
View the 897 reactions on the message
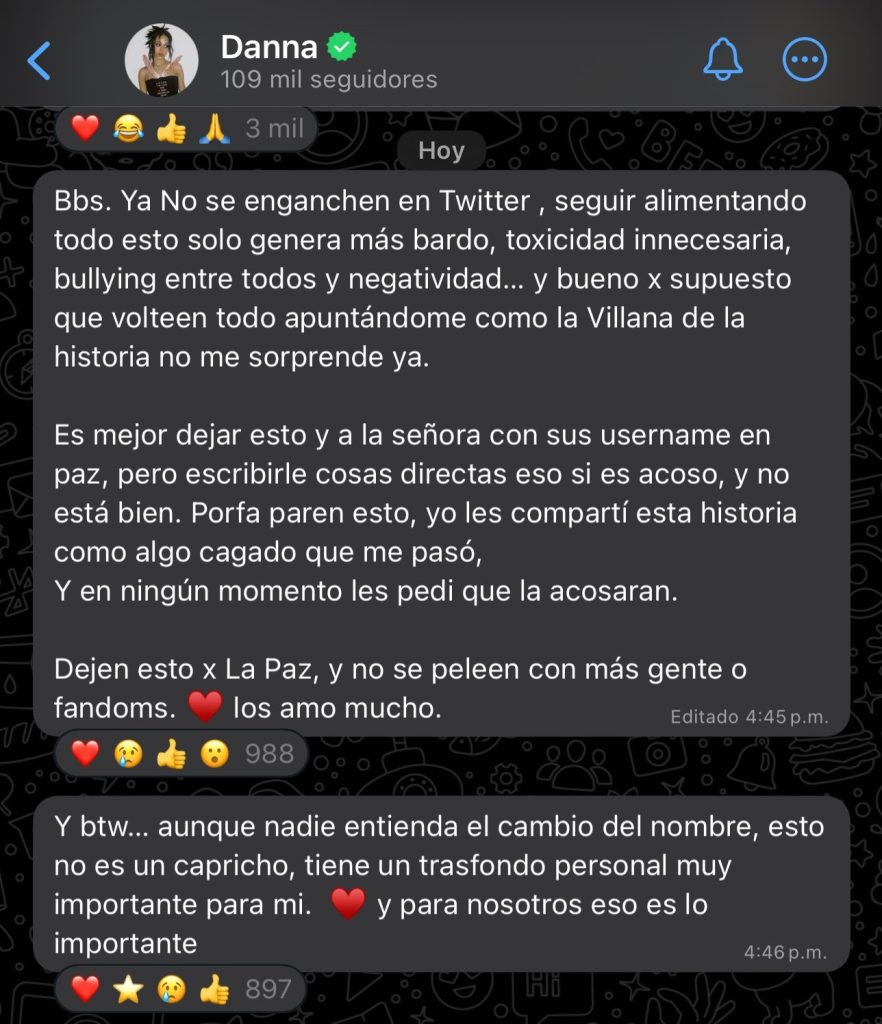point(181,990)
